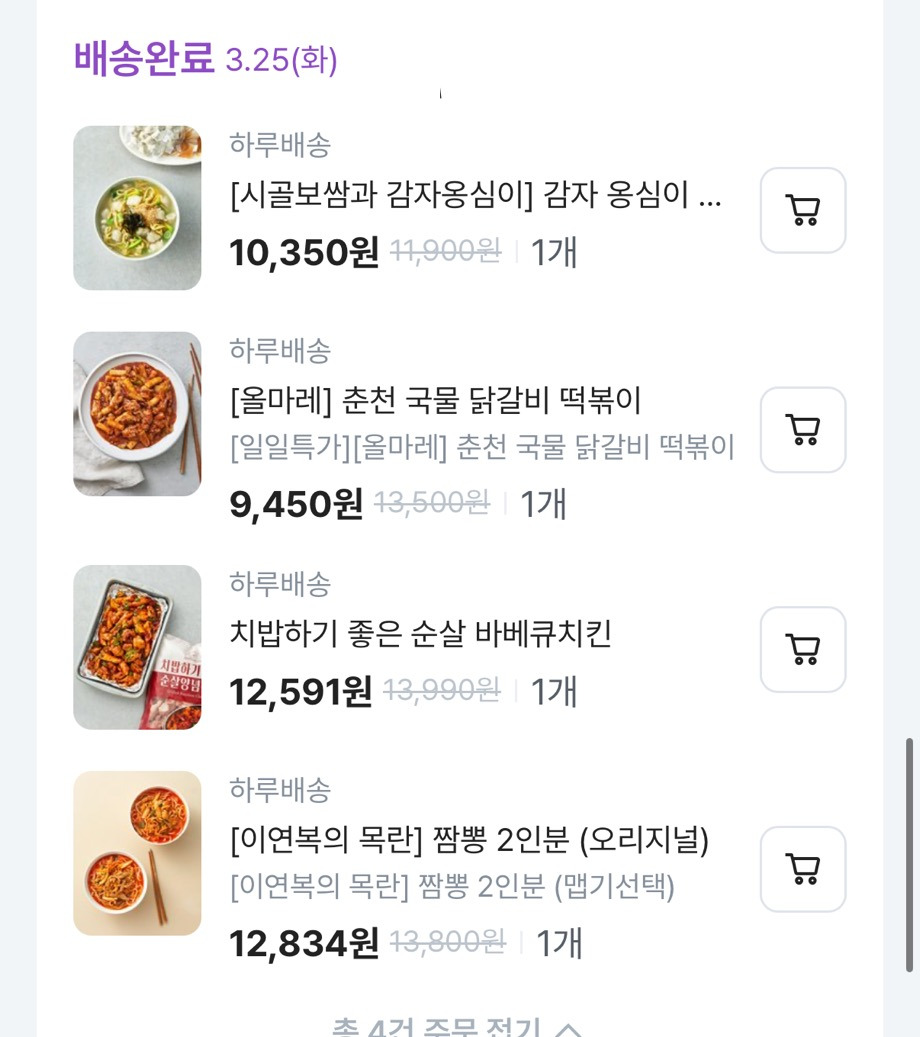Click the cart icon beside 이연복의 목란 짬뽕
The width and height of the screenshot is (920, 1037).
click(x=802, y=870)
